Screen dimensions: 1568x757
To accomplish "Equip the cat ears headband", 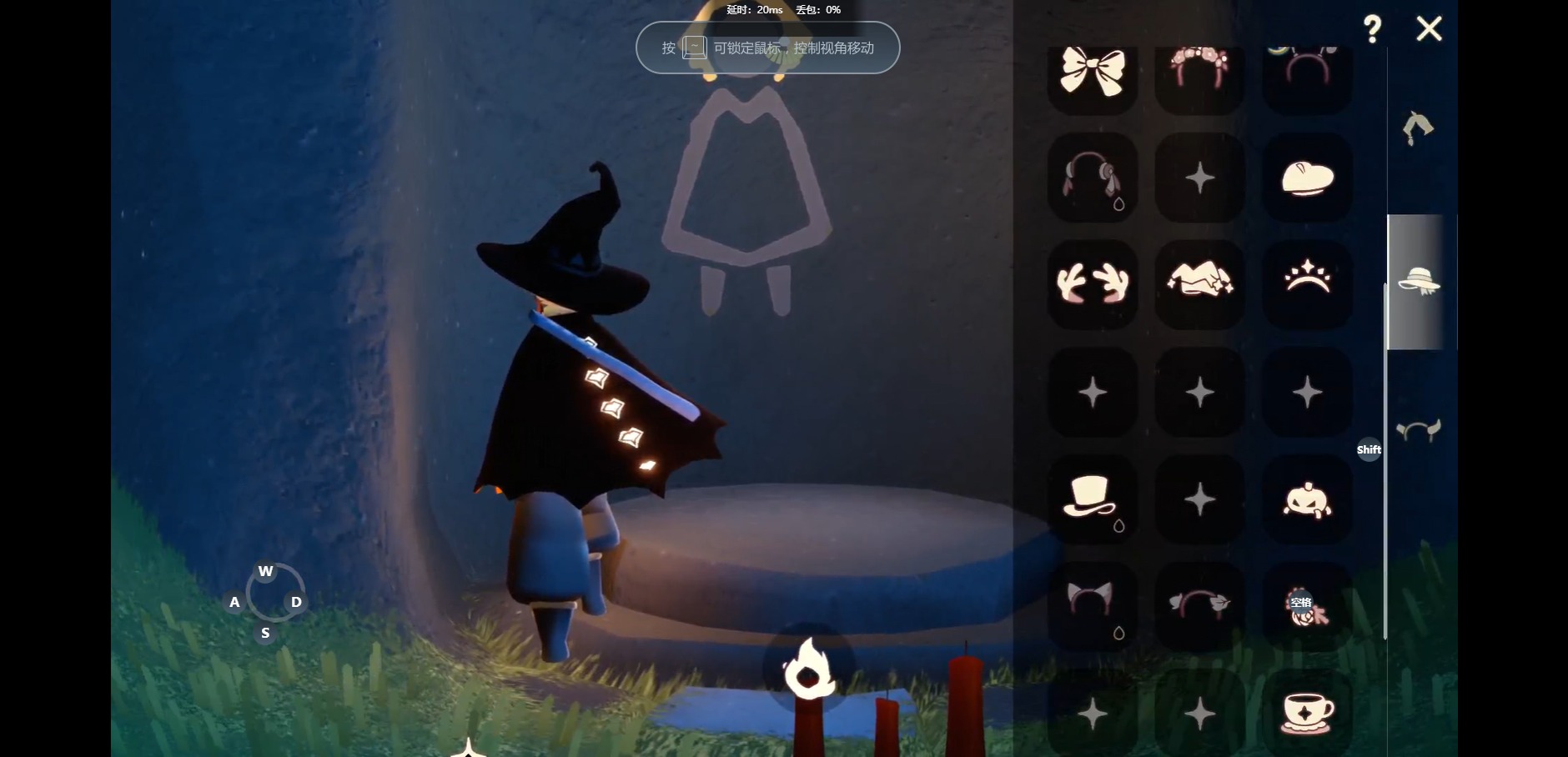I will pos(1092,604).
